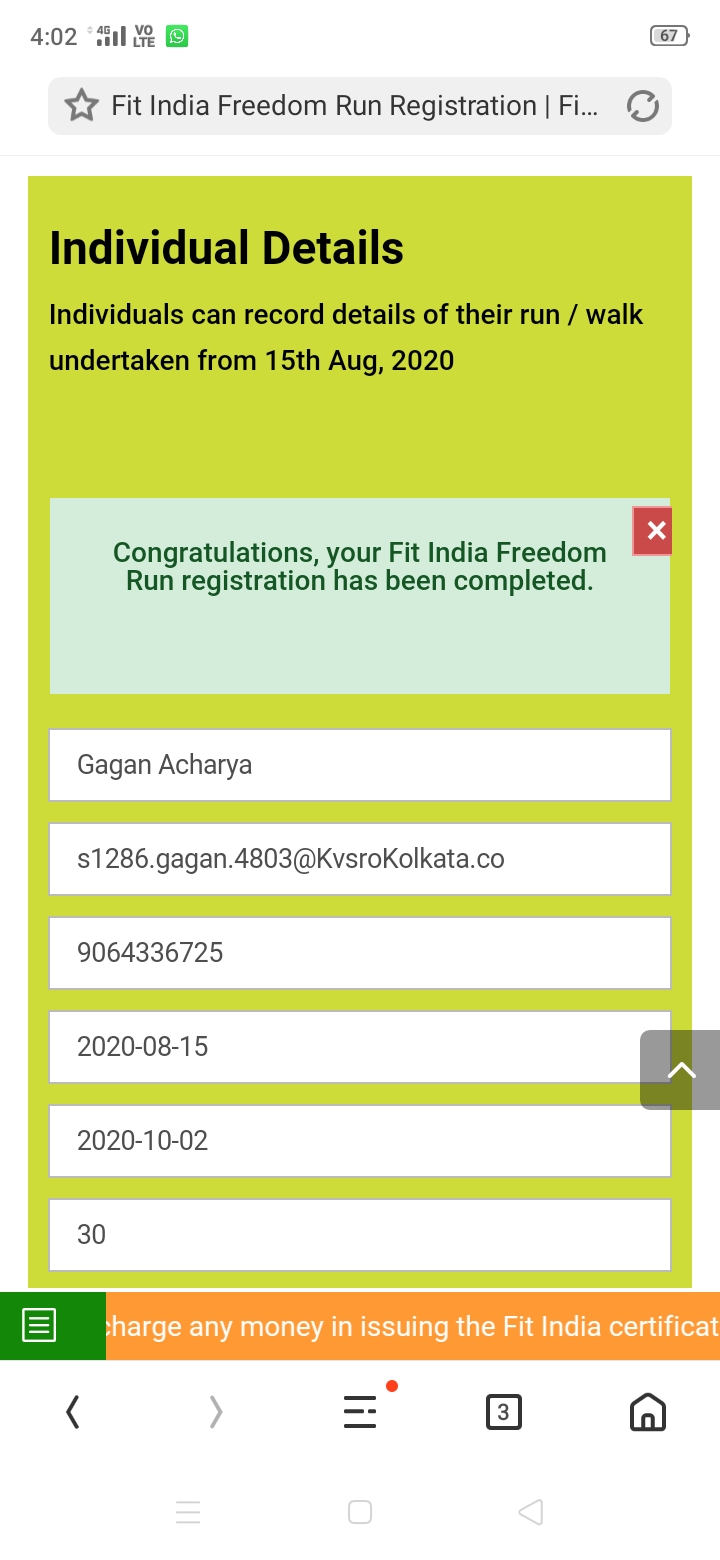Go back to the previous page in the browser
720x1560 pixels.
(x=73, y=1412)
